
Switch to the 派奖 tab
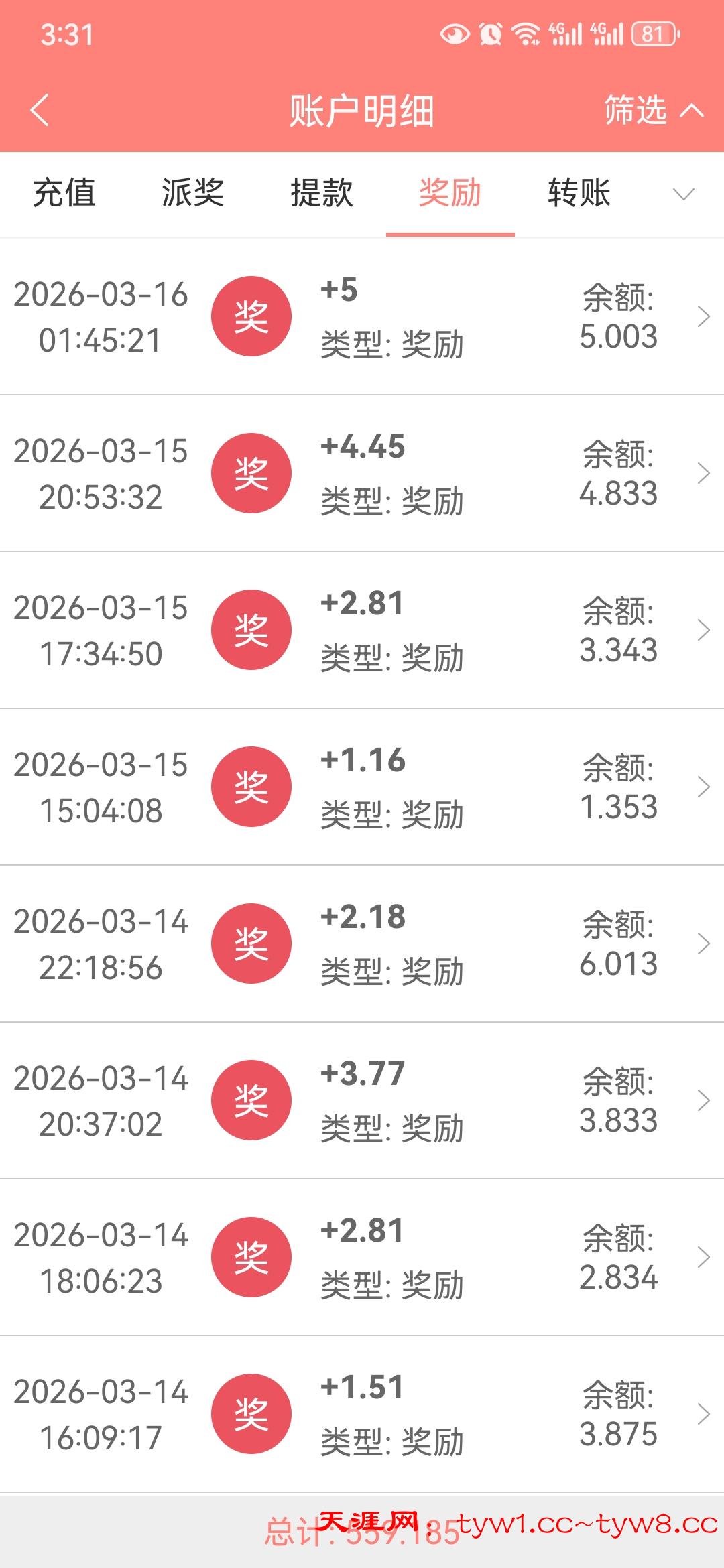click(x=193, y=194)
